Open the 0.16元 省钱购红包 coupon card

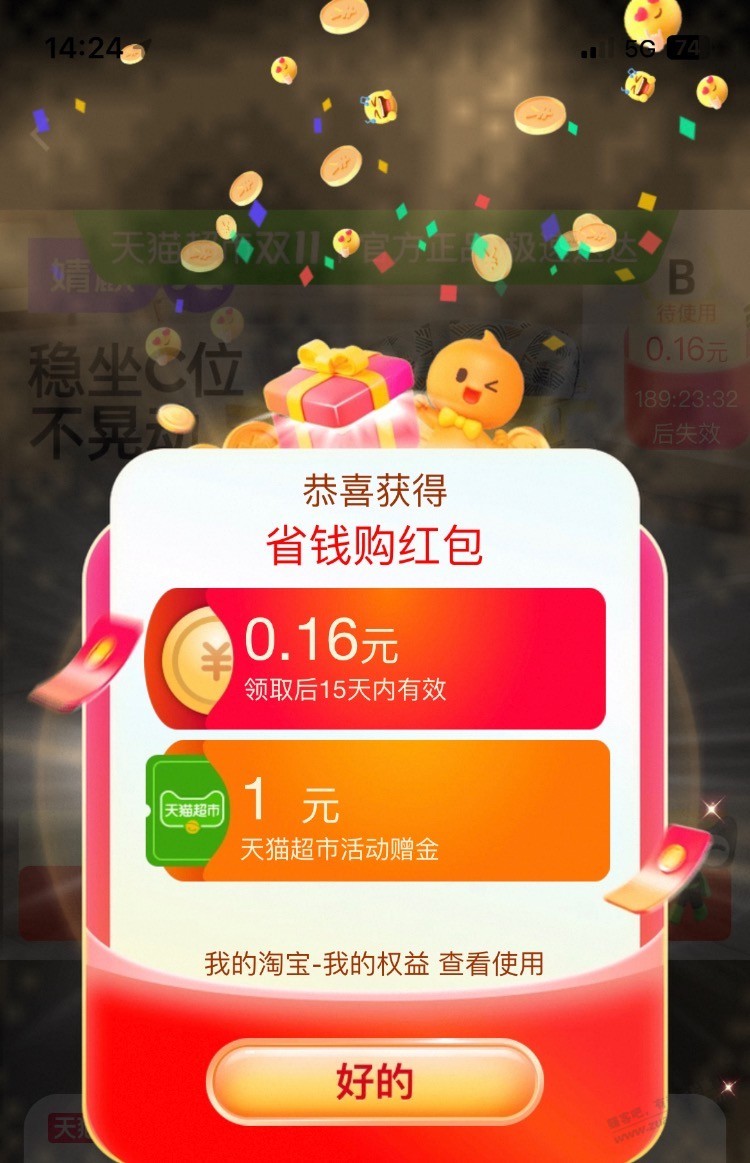(x=376, y=659)
